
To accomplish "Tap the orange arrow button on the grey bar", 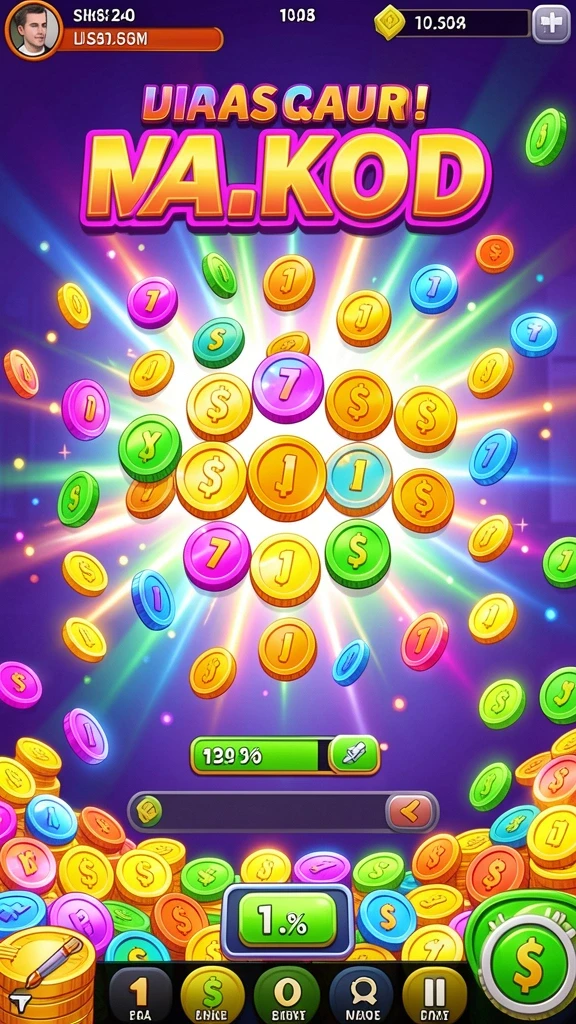I will (410, 812).
